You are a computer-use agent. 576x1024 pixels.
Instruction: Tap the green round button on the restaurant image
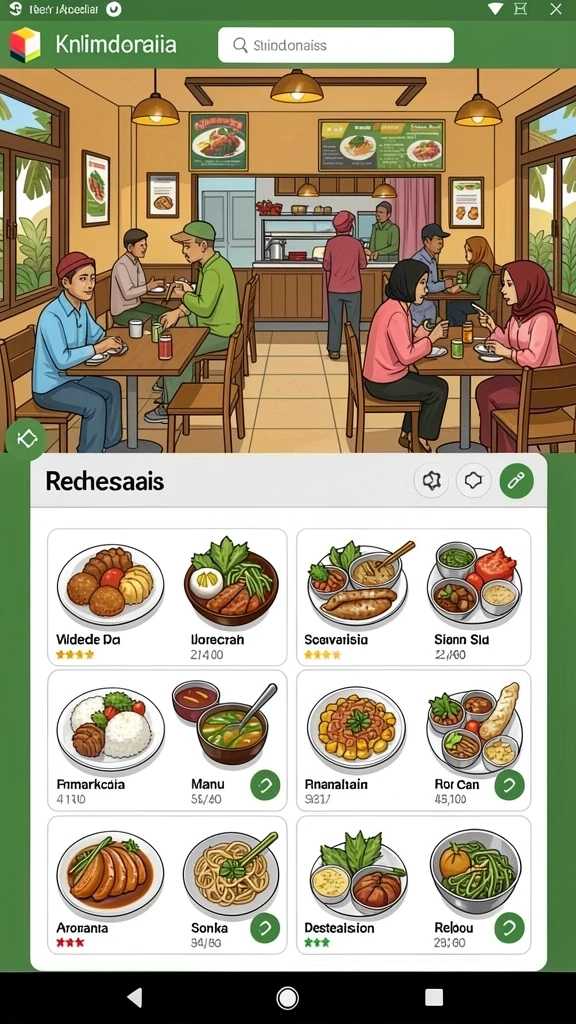[x=26, y=440]
